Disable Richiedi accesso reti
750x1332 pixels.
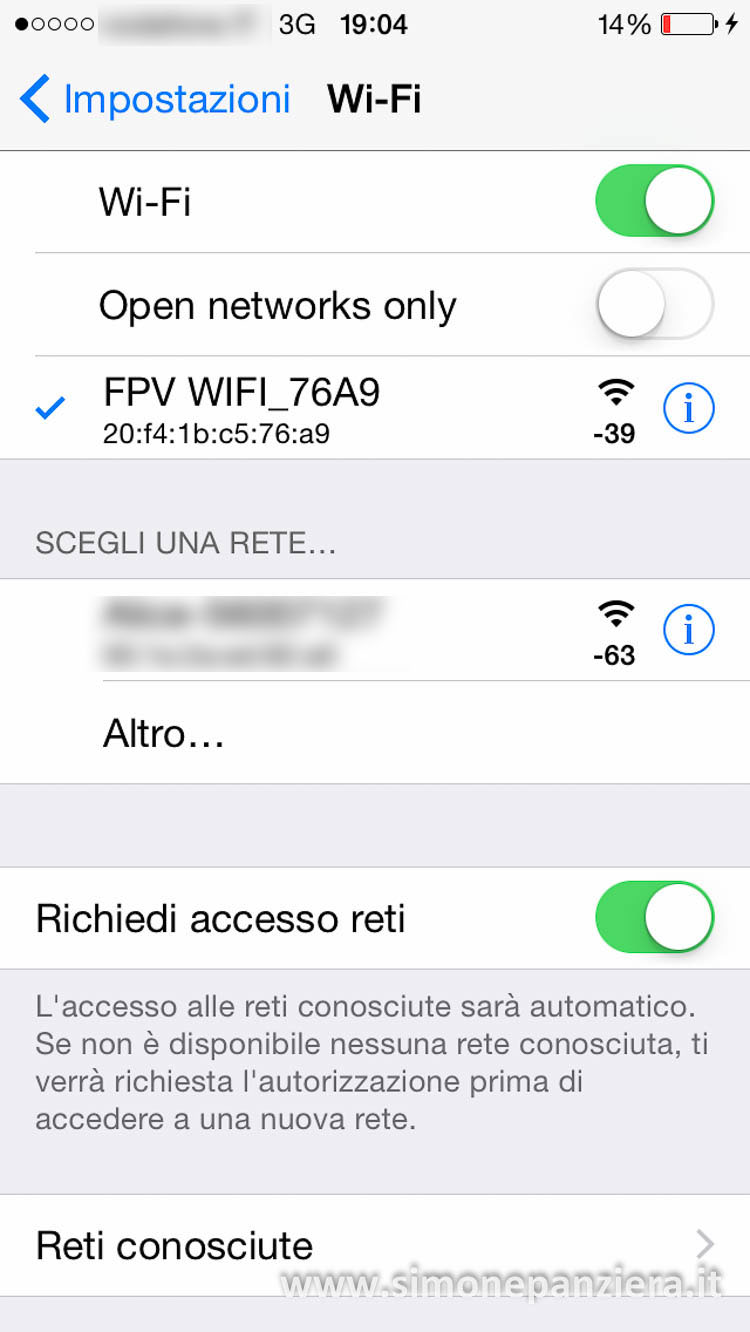click(x=655, y=917)
